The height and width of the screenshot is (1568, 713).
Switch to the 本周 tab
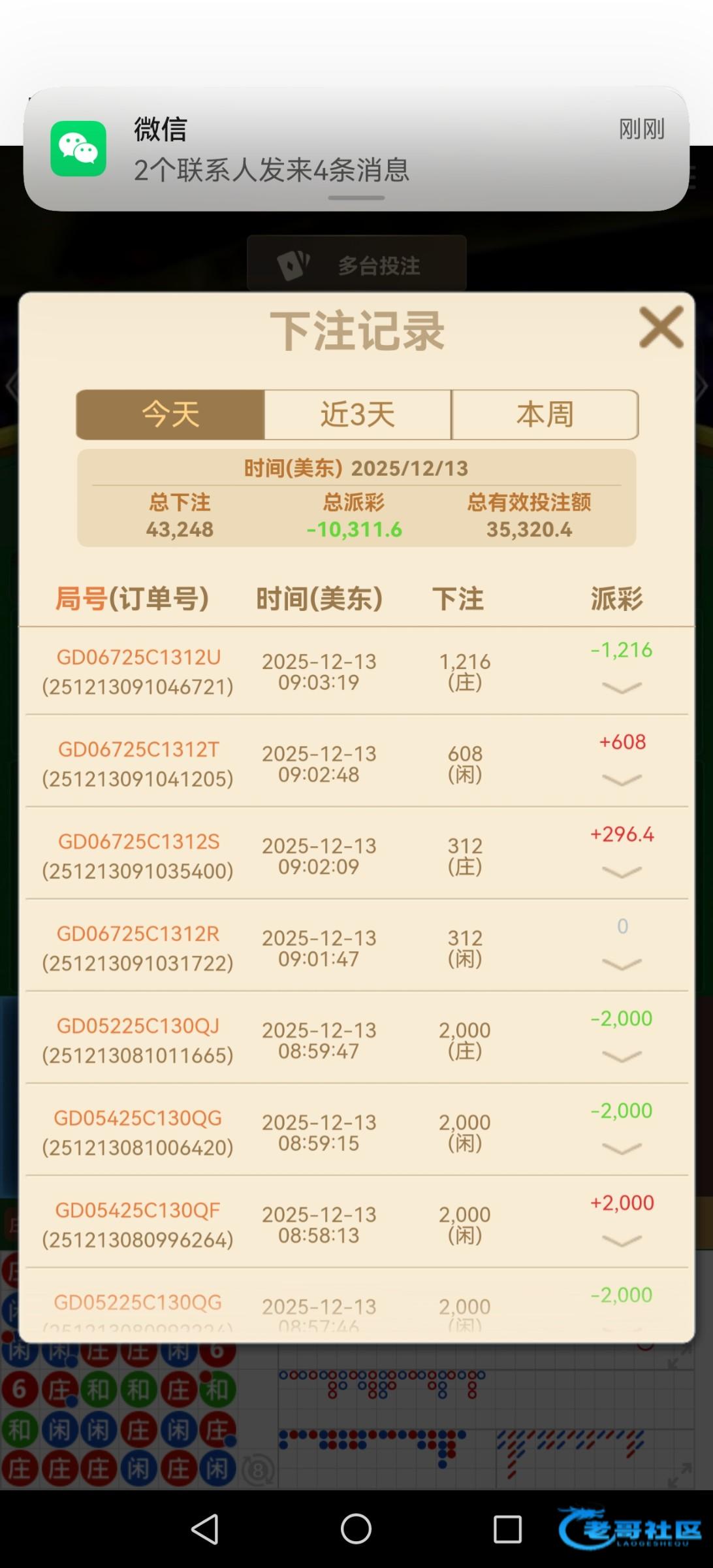click(x=545, y=415)
